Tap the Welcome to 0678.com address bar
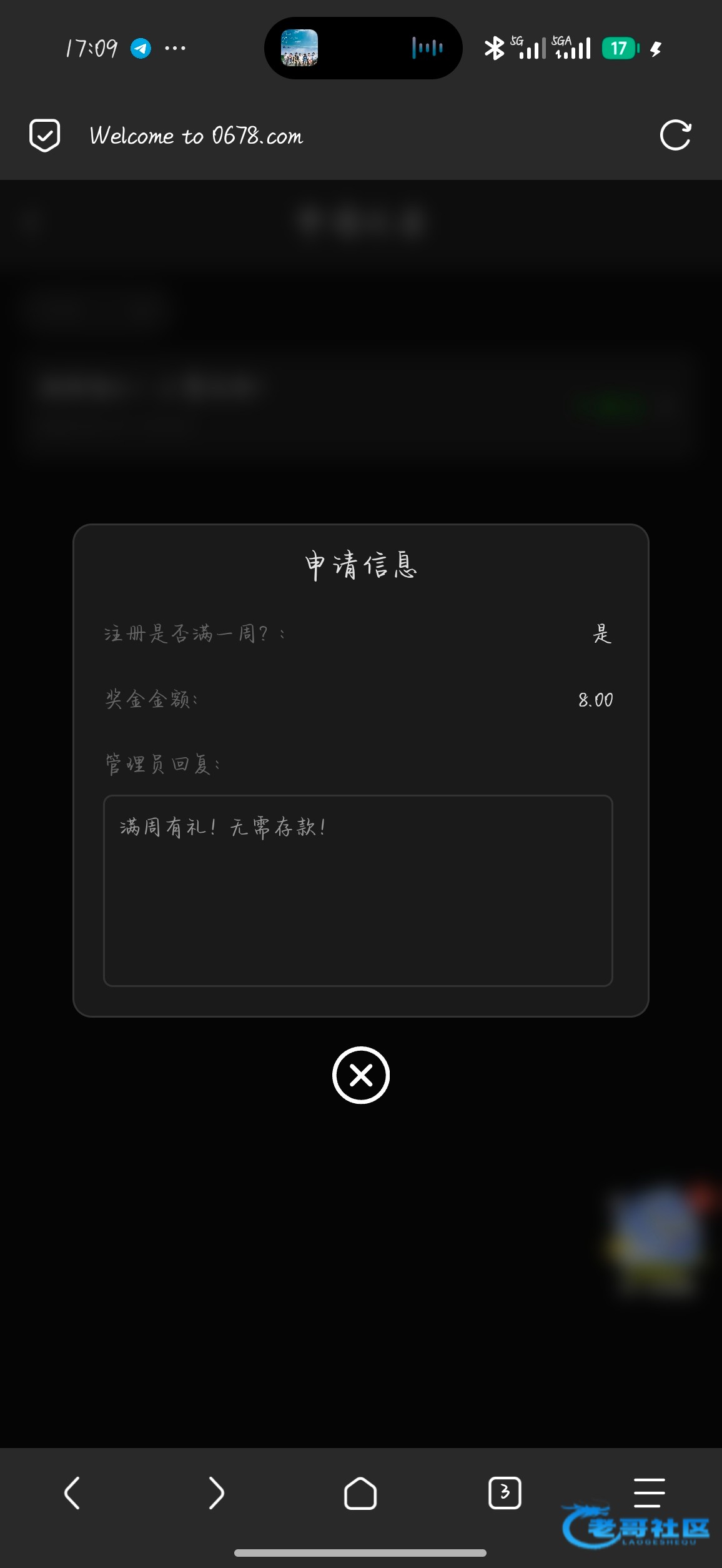Screen dimensions: 722x1568 click(196, 136)
